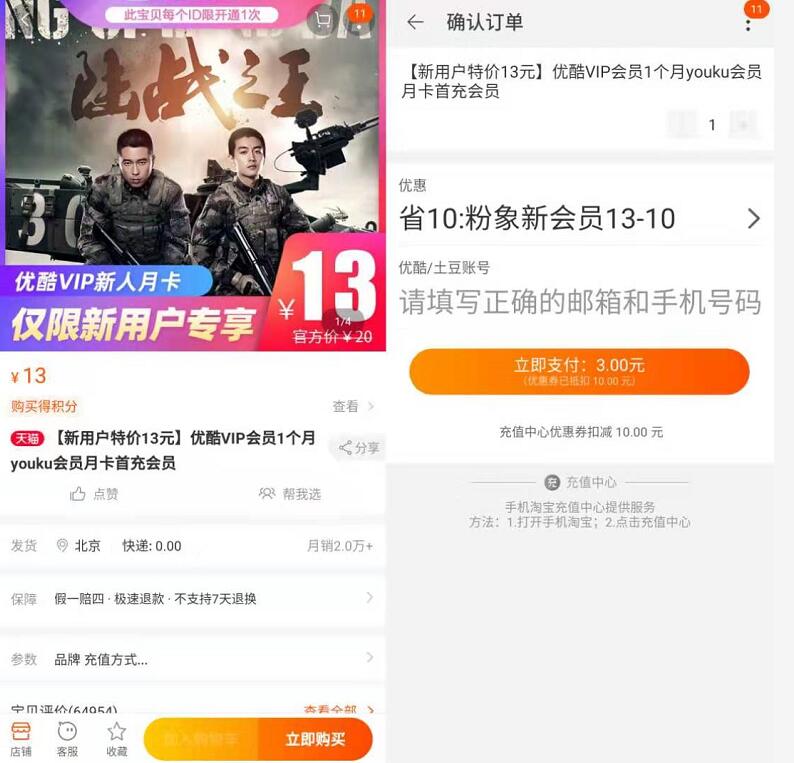The height and width of the screenshot is (763, 794).
Task: Open overflow menu on 确认订单 page
Action: click(748, 22)
